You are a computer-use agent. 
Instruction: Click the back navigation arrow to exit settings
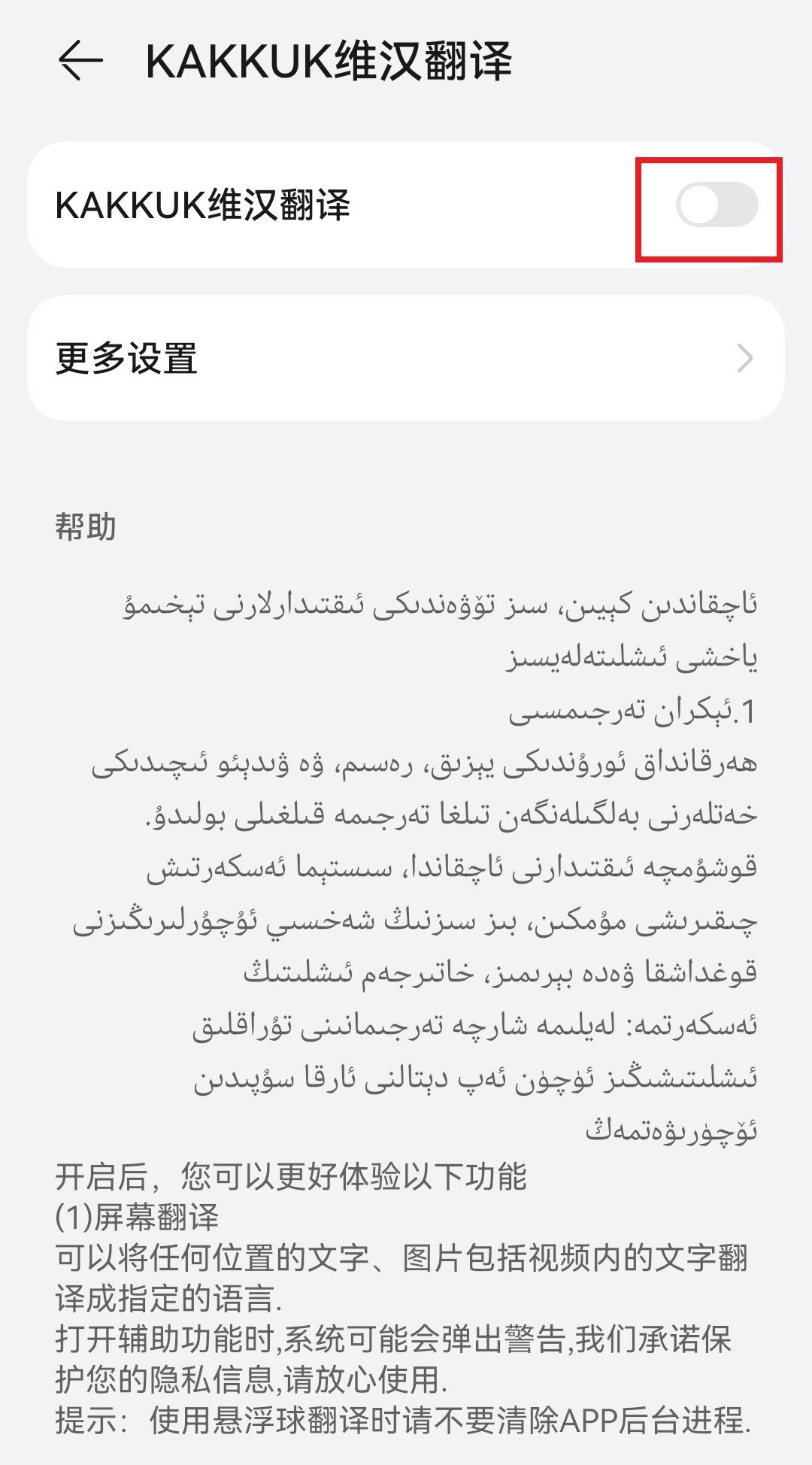[x=83, y=59]
